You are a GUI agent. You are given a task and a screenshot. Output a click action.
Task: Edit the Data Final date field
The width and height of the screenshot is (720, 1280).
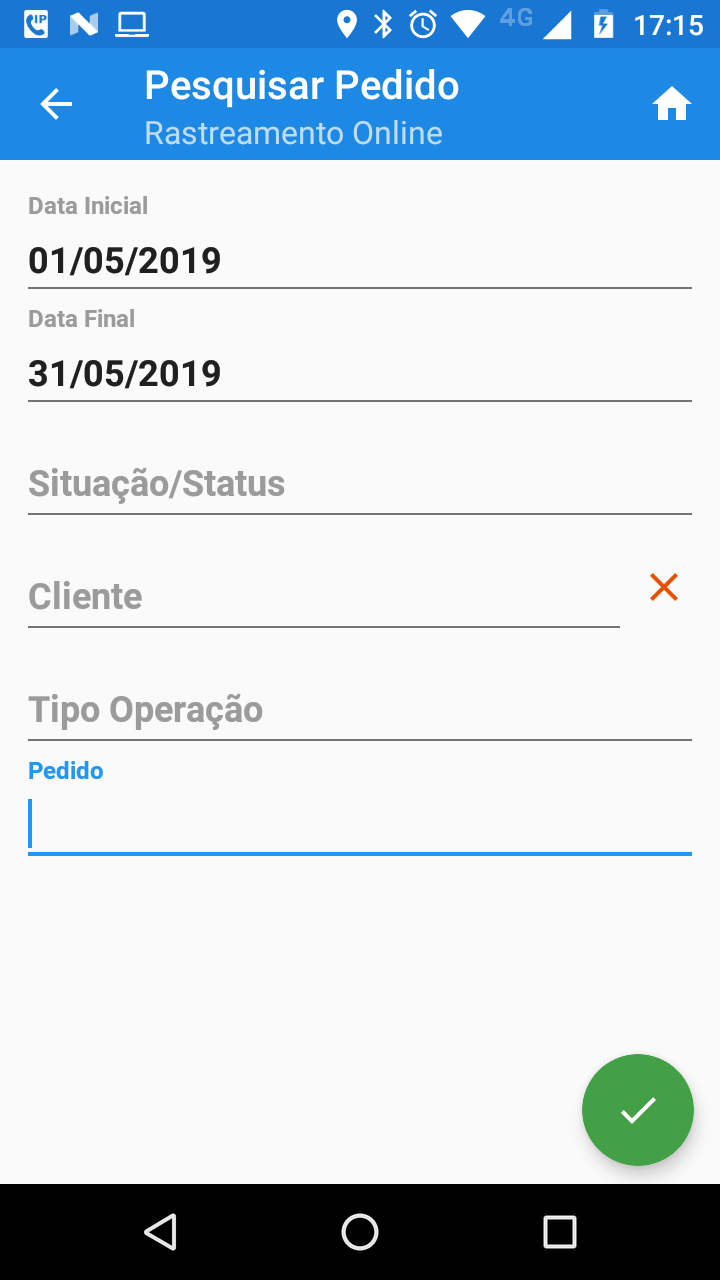point(359,374)
